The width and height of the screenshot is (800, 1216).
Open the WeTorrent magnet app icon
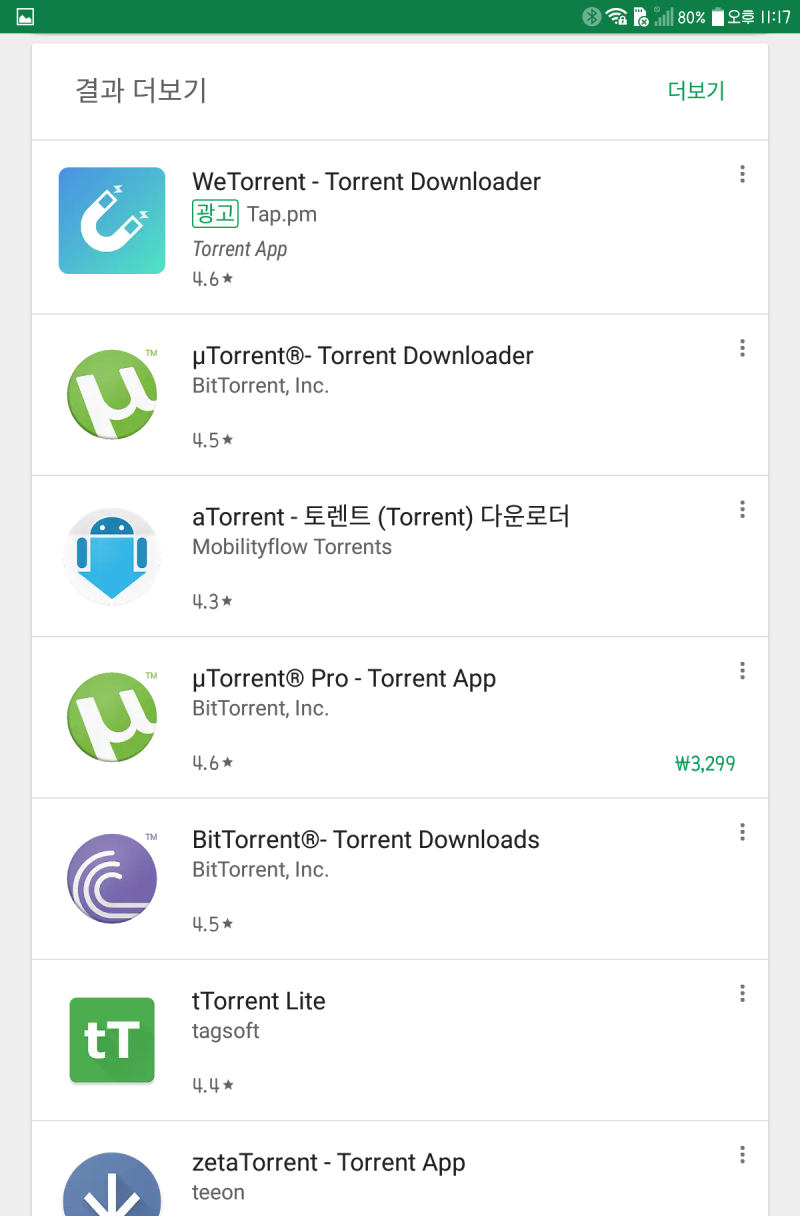coord(111,220)
